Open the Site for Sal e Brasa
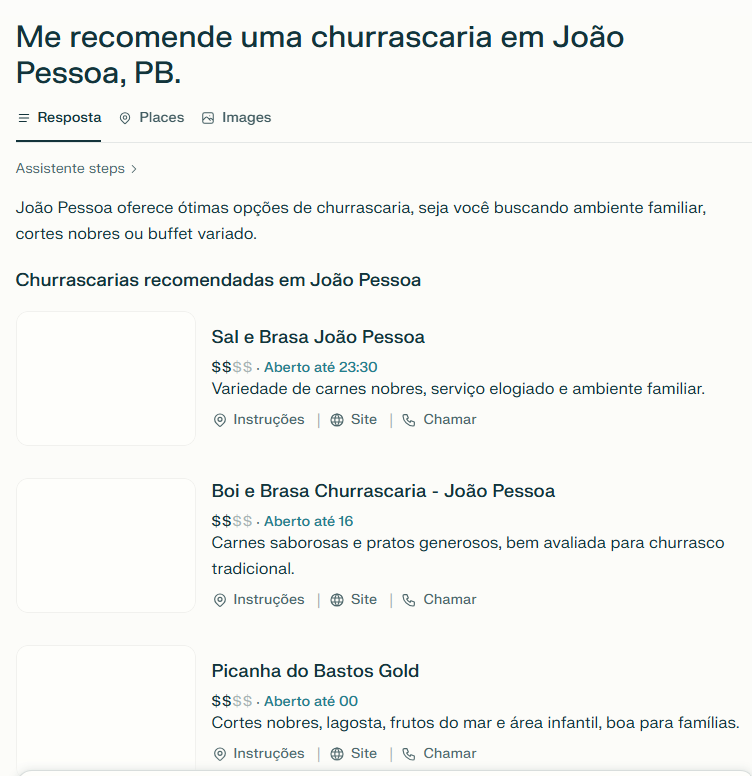Image resolution: width=752 pixels, height=776 pixels. click(x=354, y=420)
